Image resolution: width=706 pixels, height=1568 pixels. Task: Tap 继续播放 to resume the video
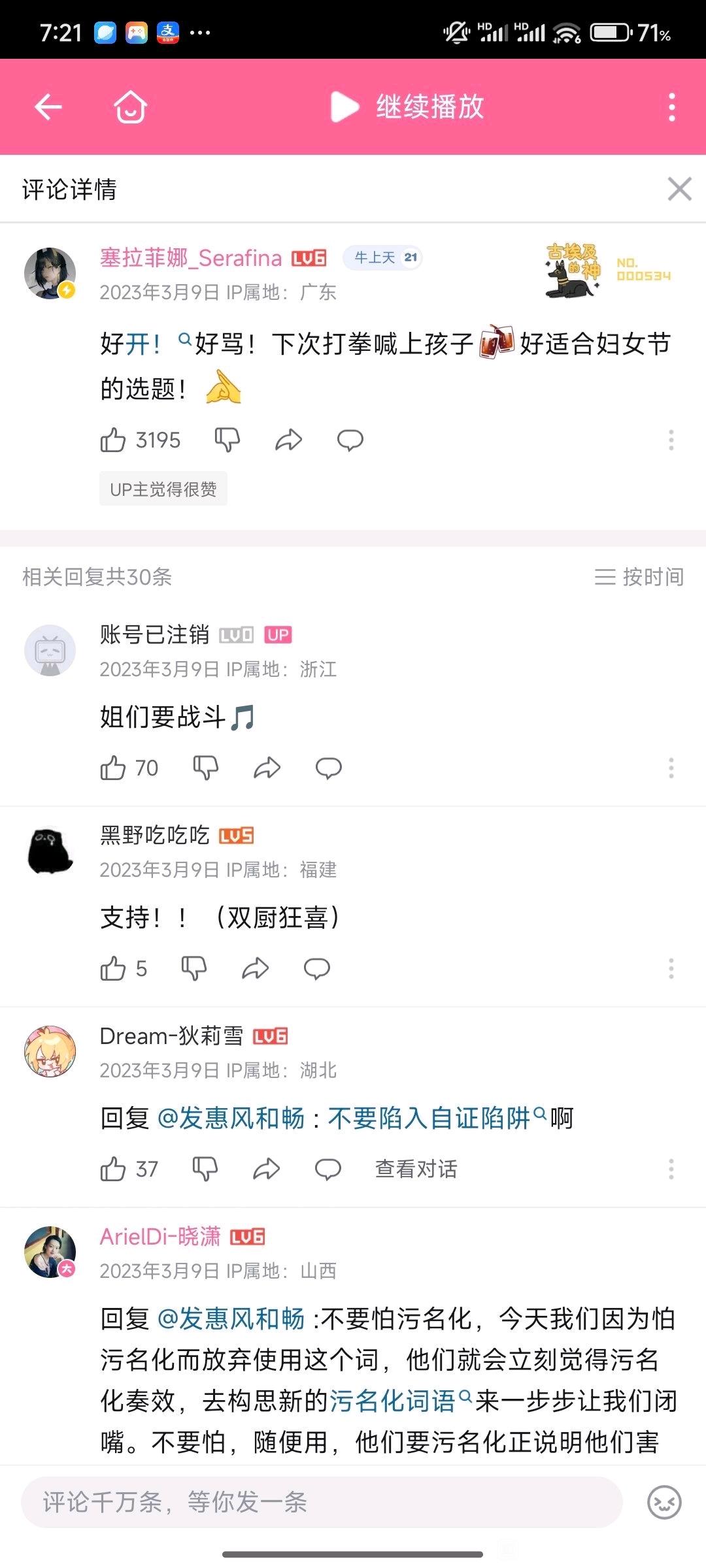409,107
